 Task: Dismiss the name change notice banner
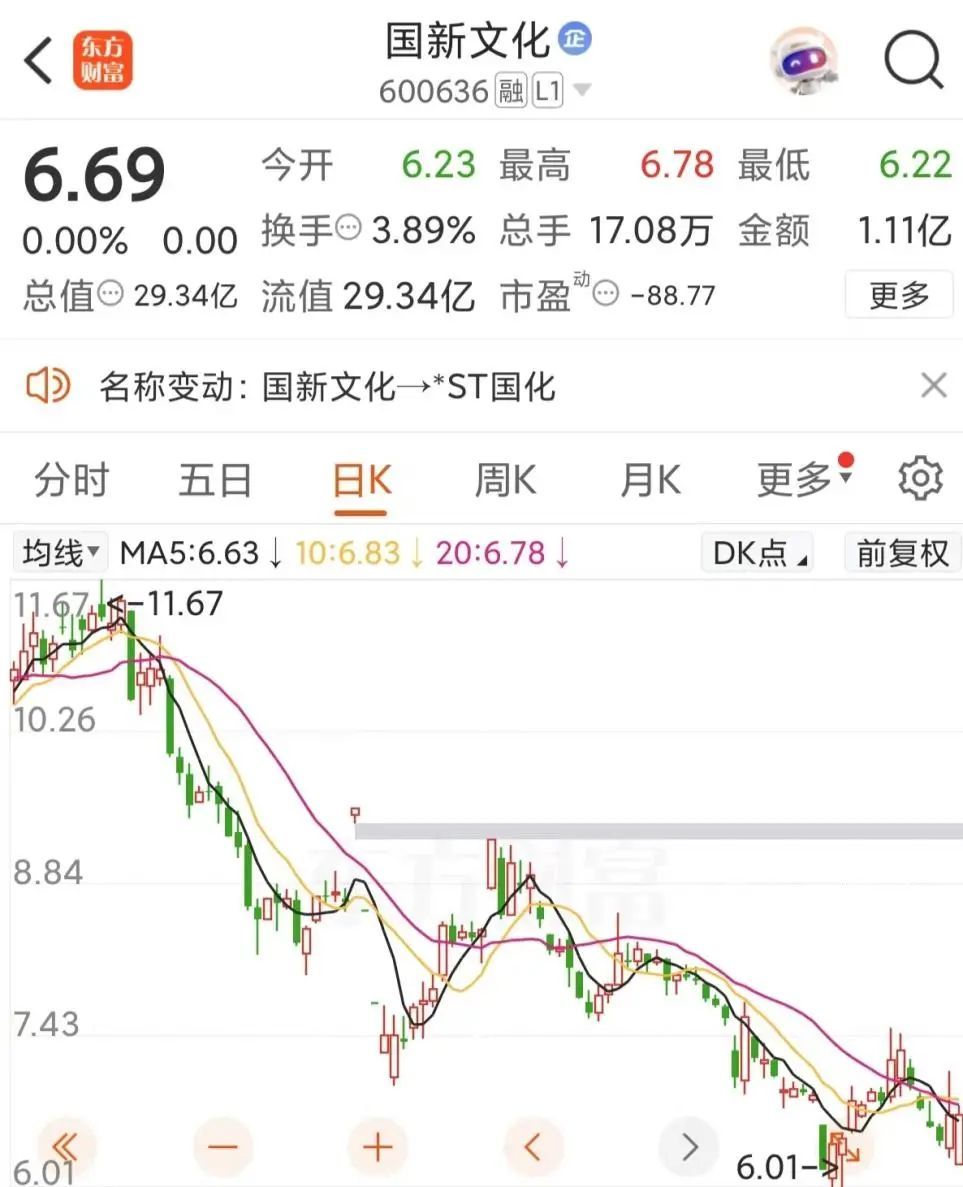point(933,385)
